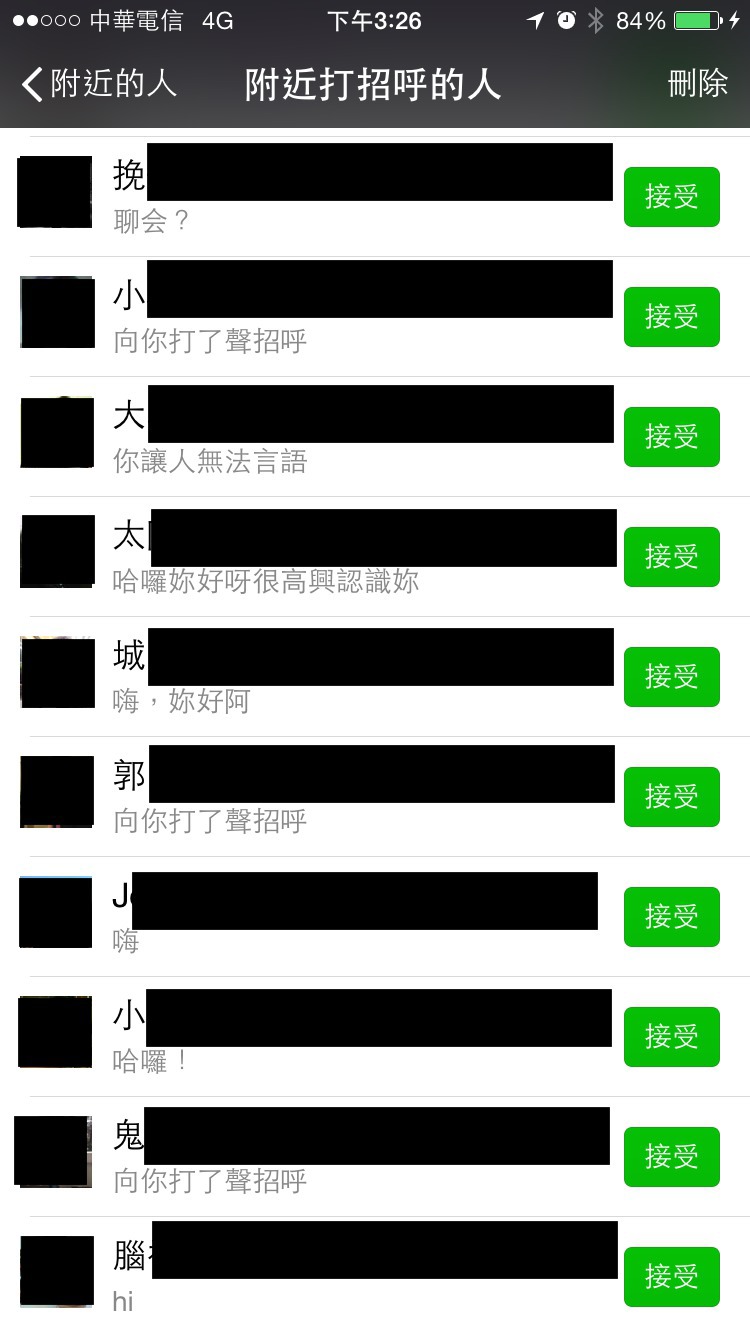
Task: Tap 接受 for the hi message
Action: (x=672, y=1277)
